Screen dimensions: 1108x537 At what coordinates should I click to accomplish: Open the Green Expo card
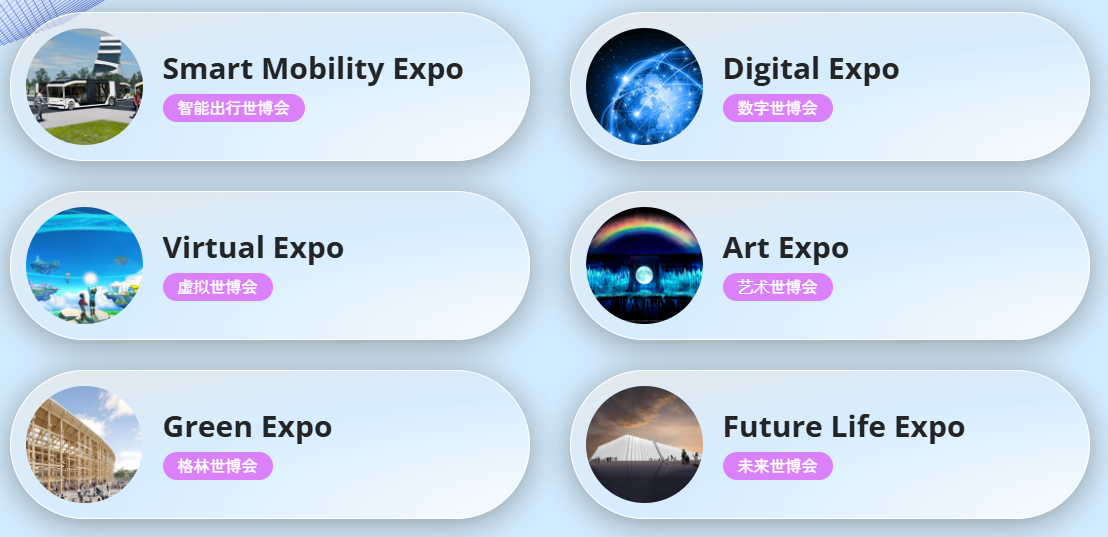coord(270,445)
